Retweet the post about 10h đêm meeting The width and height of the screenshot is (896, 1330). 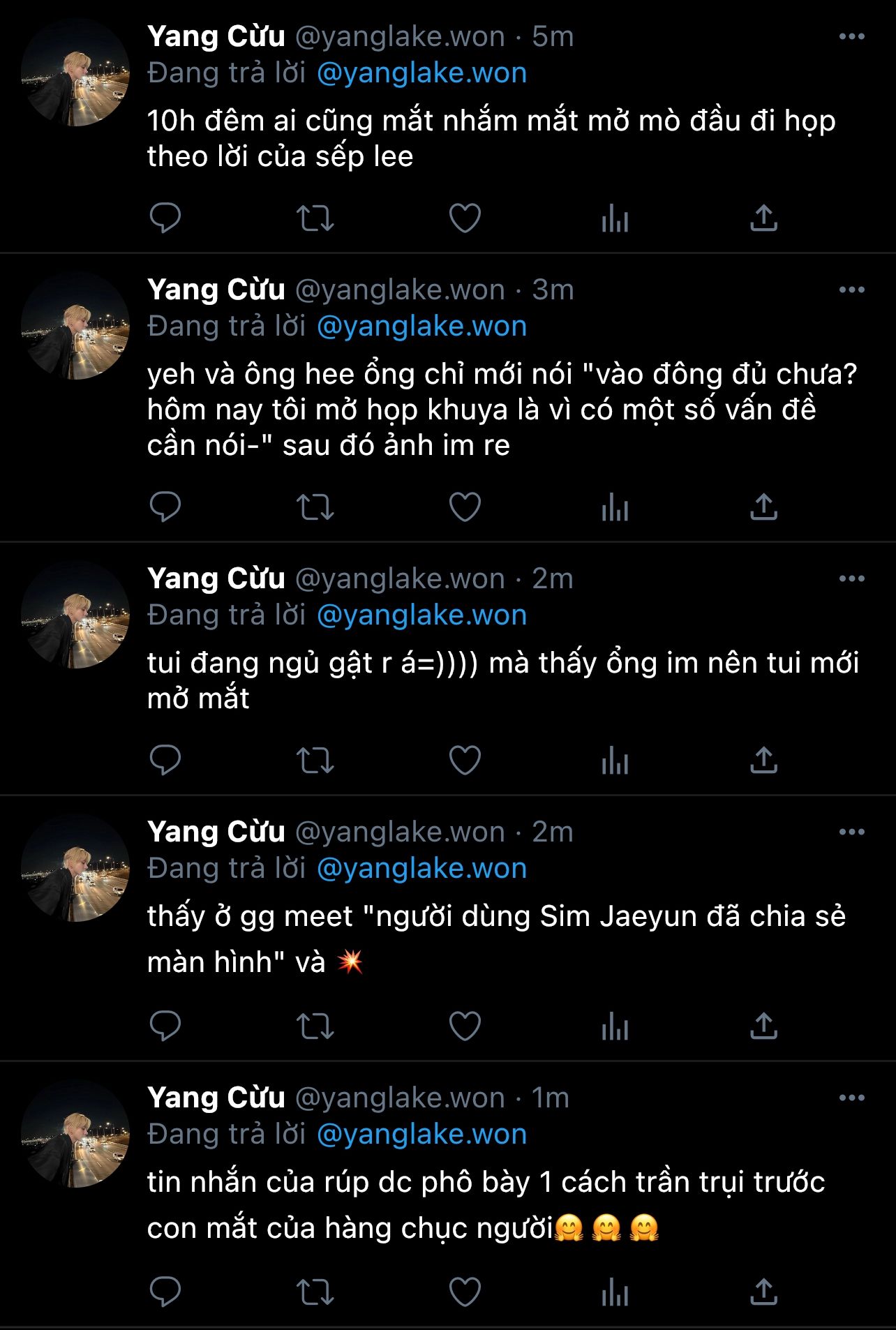tap(315, 218)
